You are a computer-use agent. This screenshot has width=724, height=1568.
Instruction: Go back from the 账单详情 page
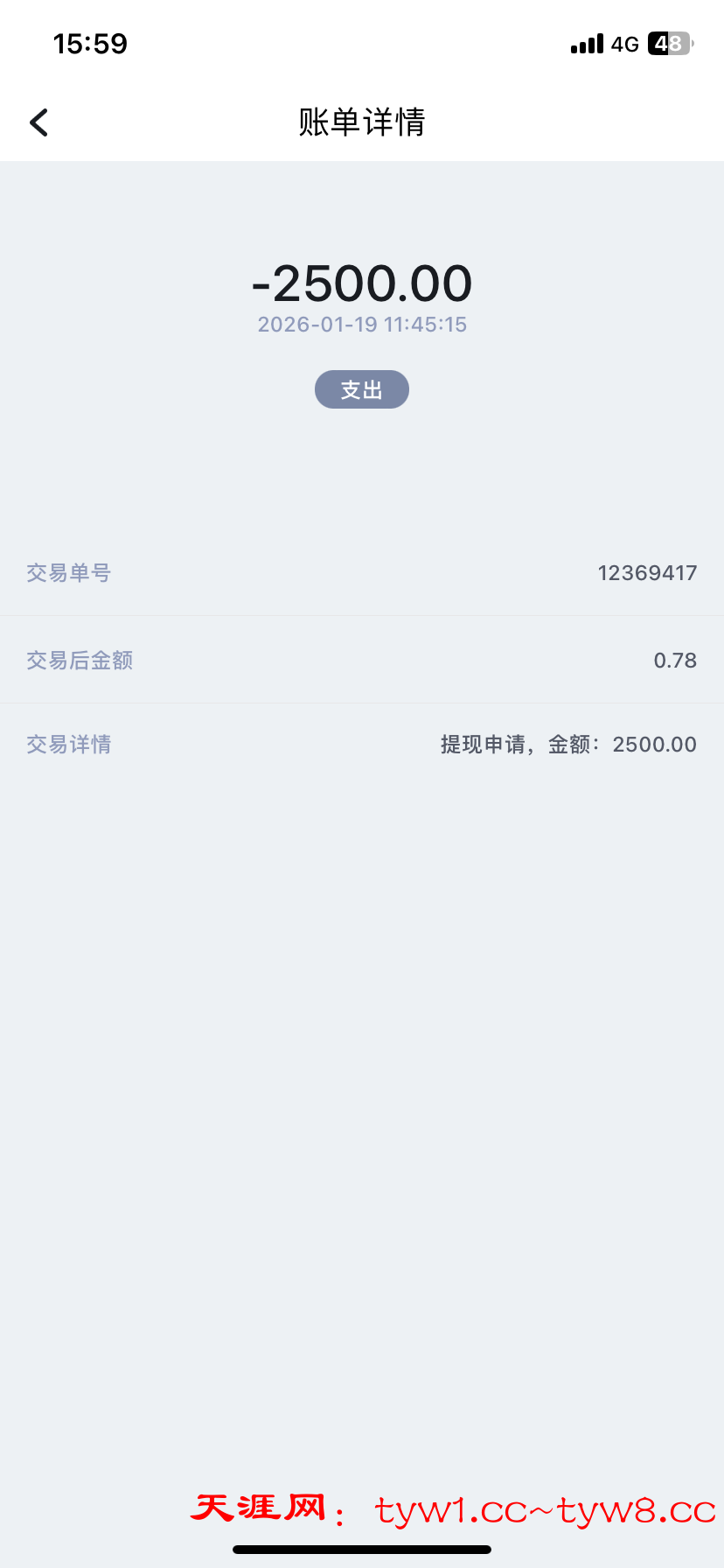(39, 122)
